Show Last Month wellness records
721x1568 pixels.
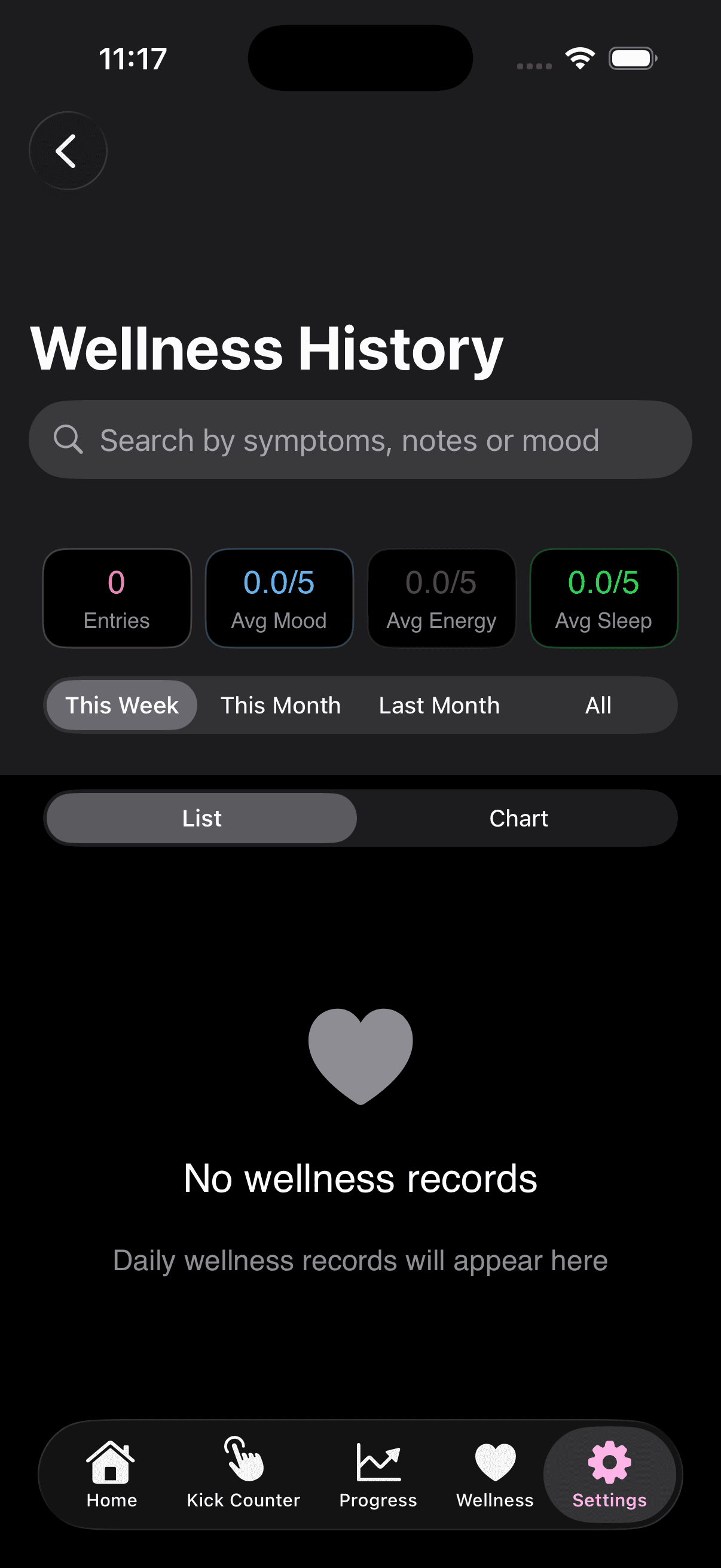pyautogui.click(x=439, y=706)
